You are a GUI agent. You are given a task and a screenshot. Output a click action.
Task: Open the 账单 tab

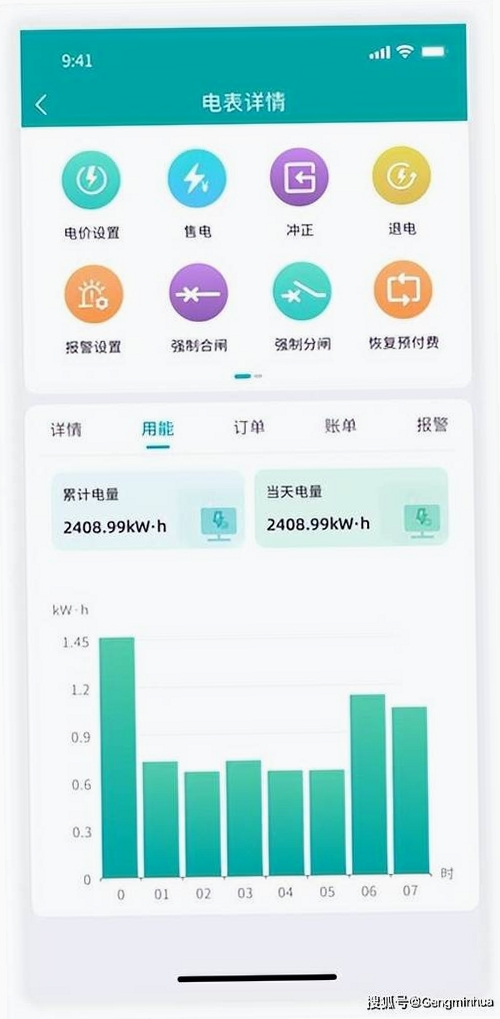340,426
